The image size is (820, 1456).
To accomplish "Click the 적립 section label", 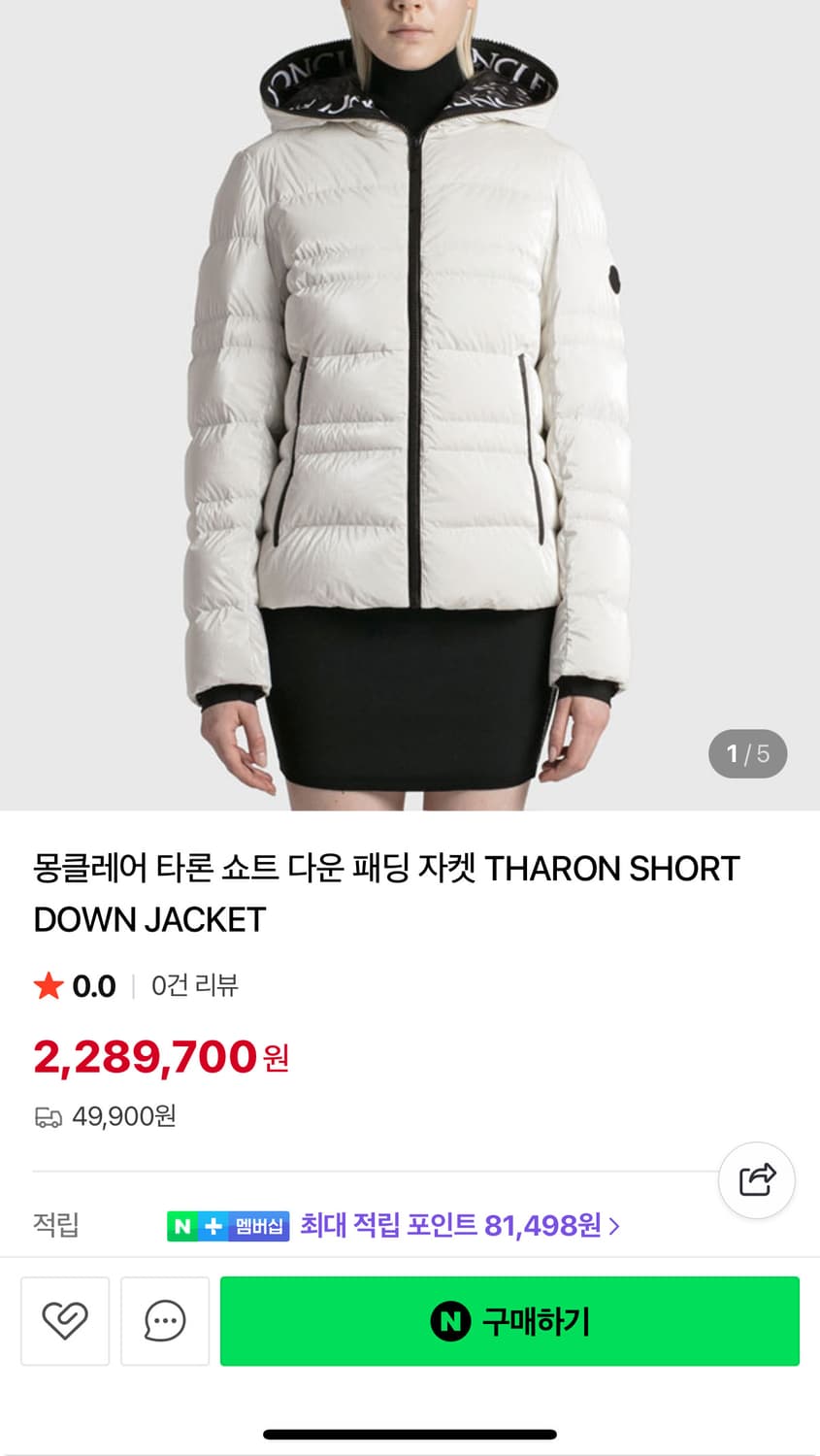I will [x=51, y=1226].
